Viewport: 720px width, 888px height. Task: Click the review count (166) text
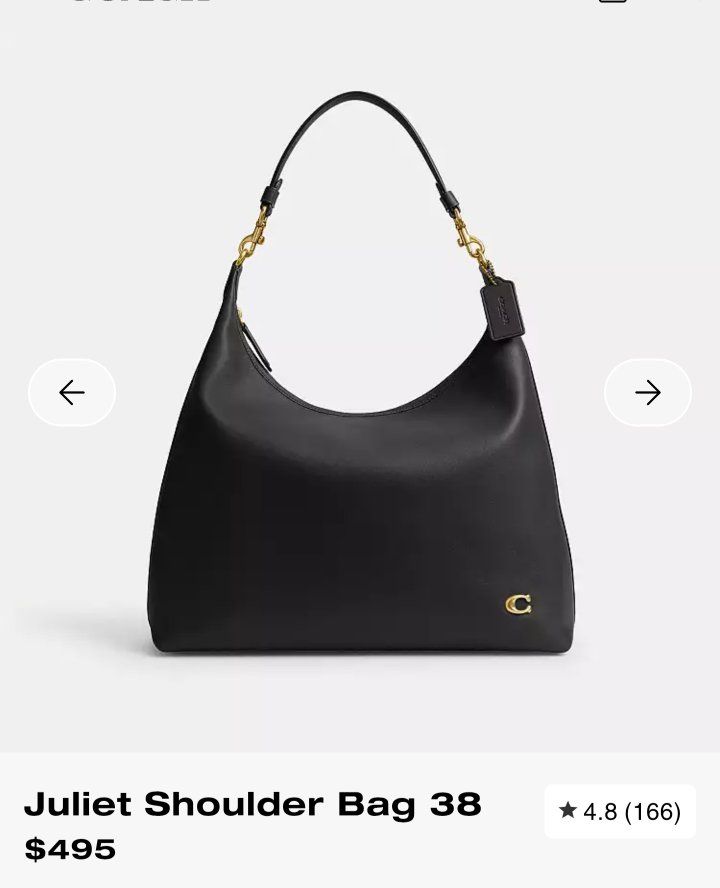tap(651, 811)
